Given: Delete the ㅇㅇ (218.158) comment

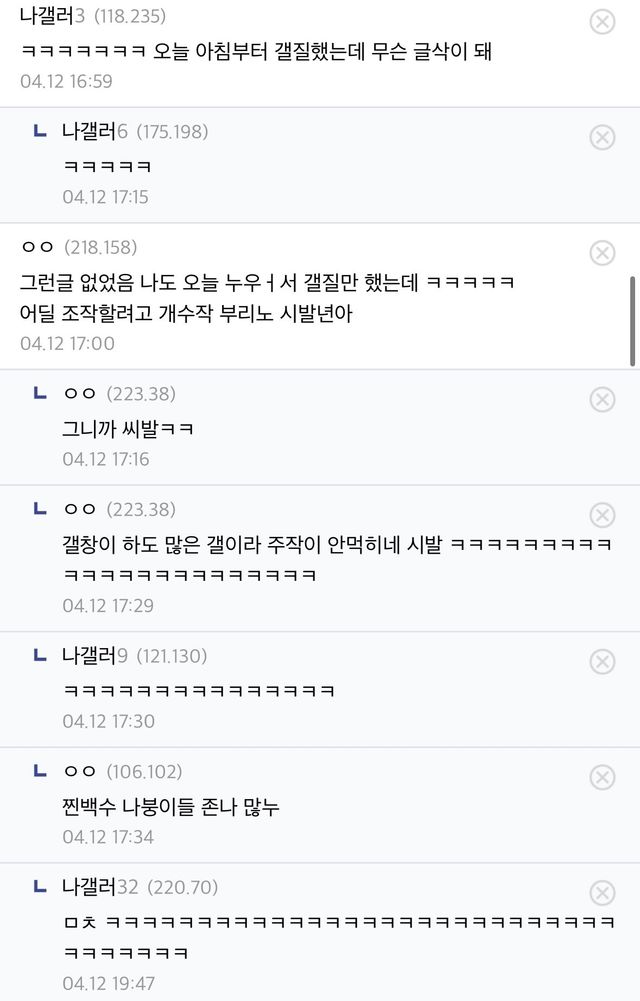Looking at the screenshot, I should pos(602,252).
